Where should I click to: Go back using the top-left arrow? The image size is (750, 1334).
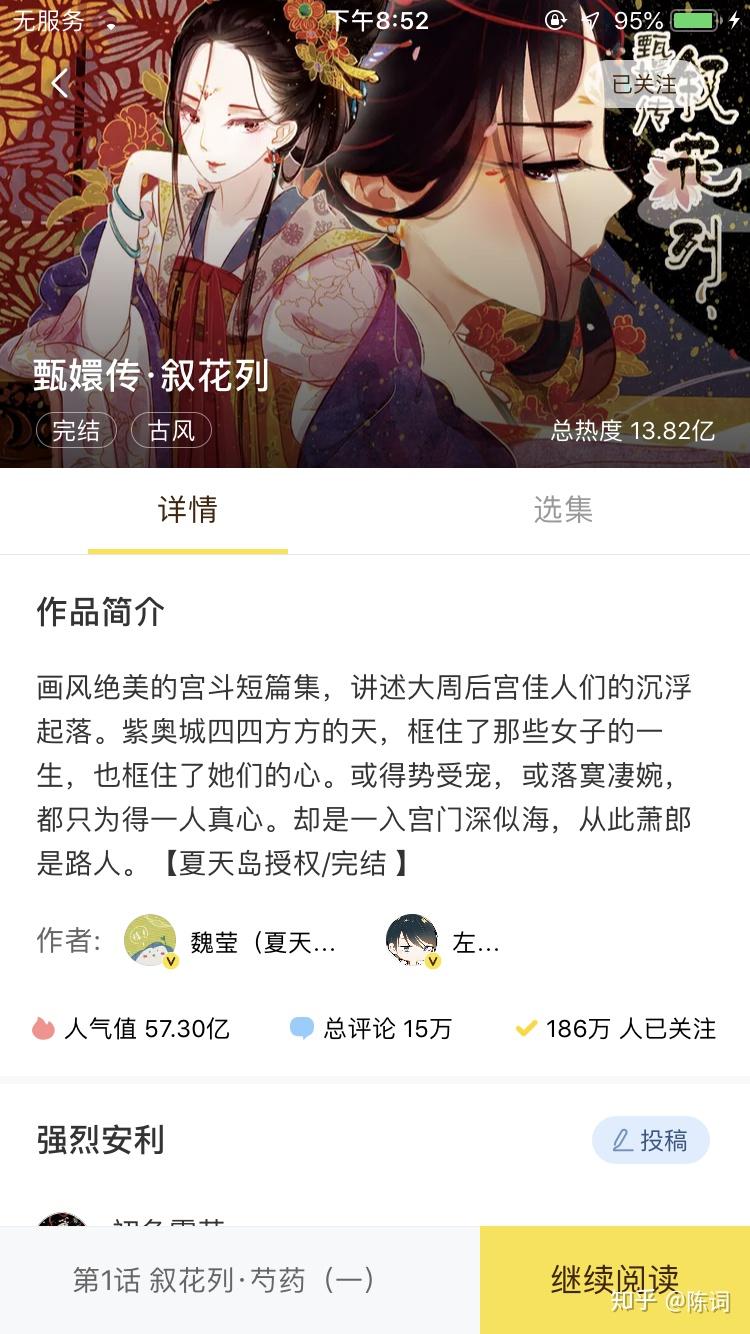coord(60,83)
